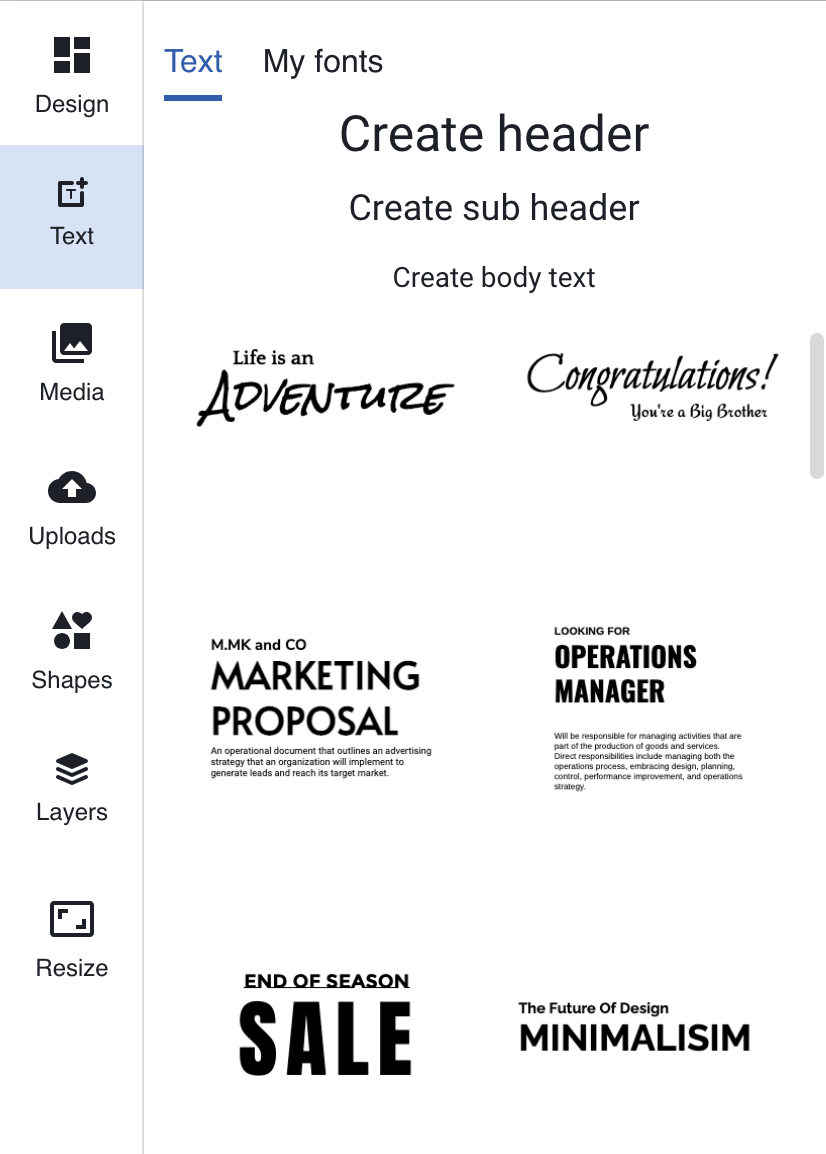The height and width of the screenshot is (1154, 826).
Task: Select the Text tab at top
Action: click(x=193, y=62)
